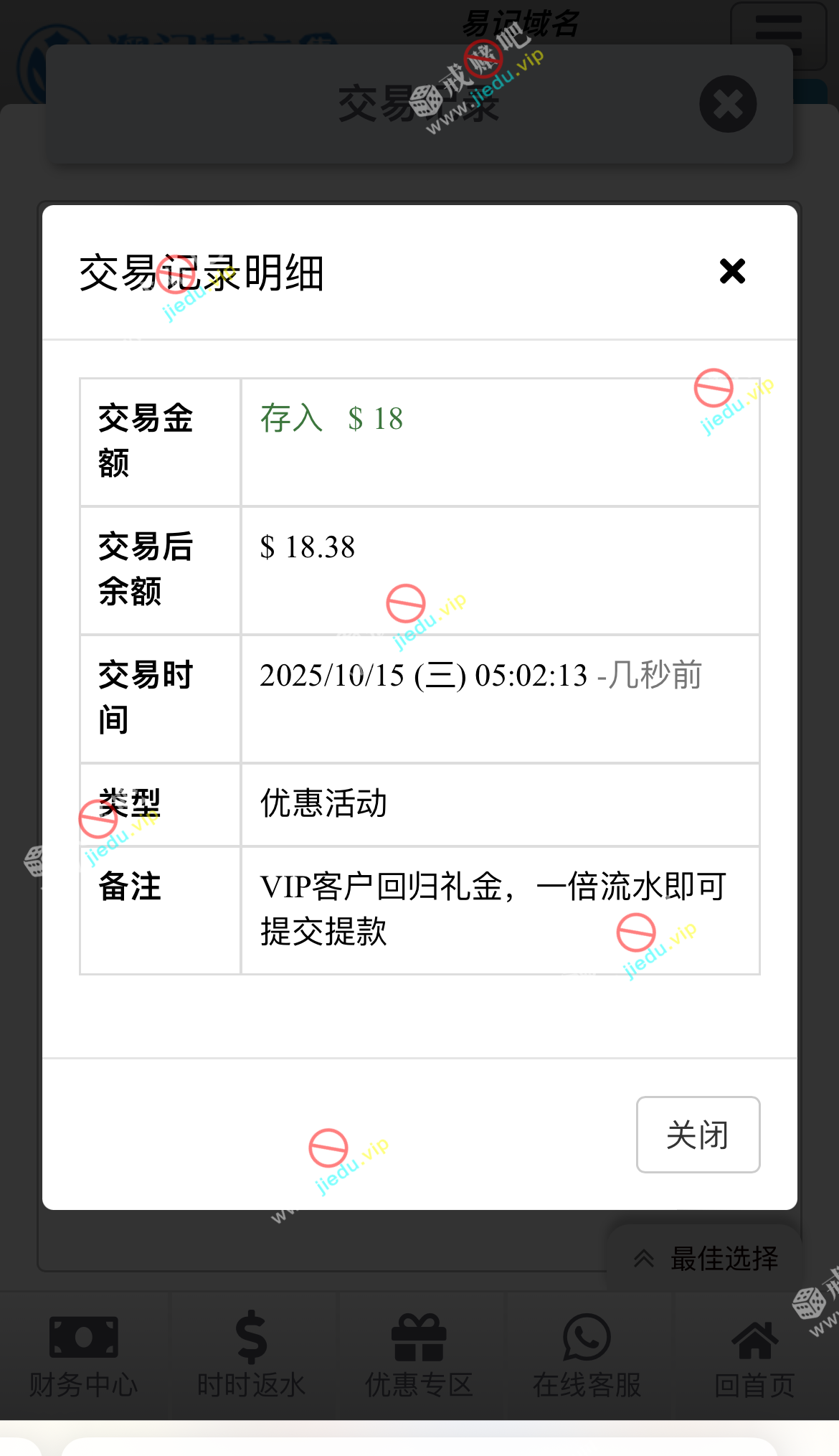Image resolution: width=839 pixels, height=1456 pixels.
Task: Go to 财务中心
Action: pos(84,1356)
